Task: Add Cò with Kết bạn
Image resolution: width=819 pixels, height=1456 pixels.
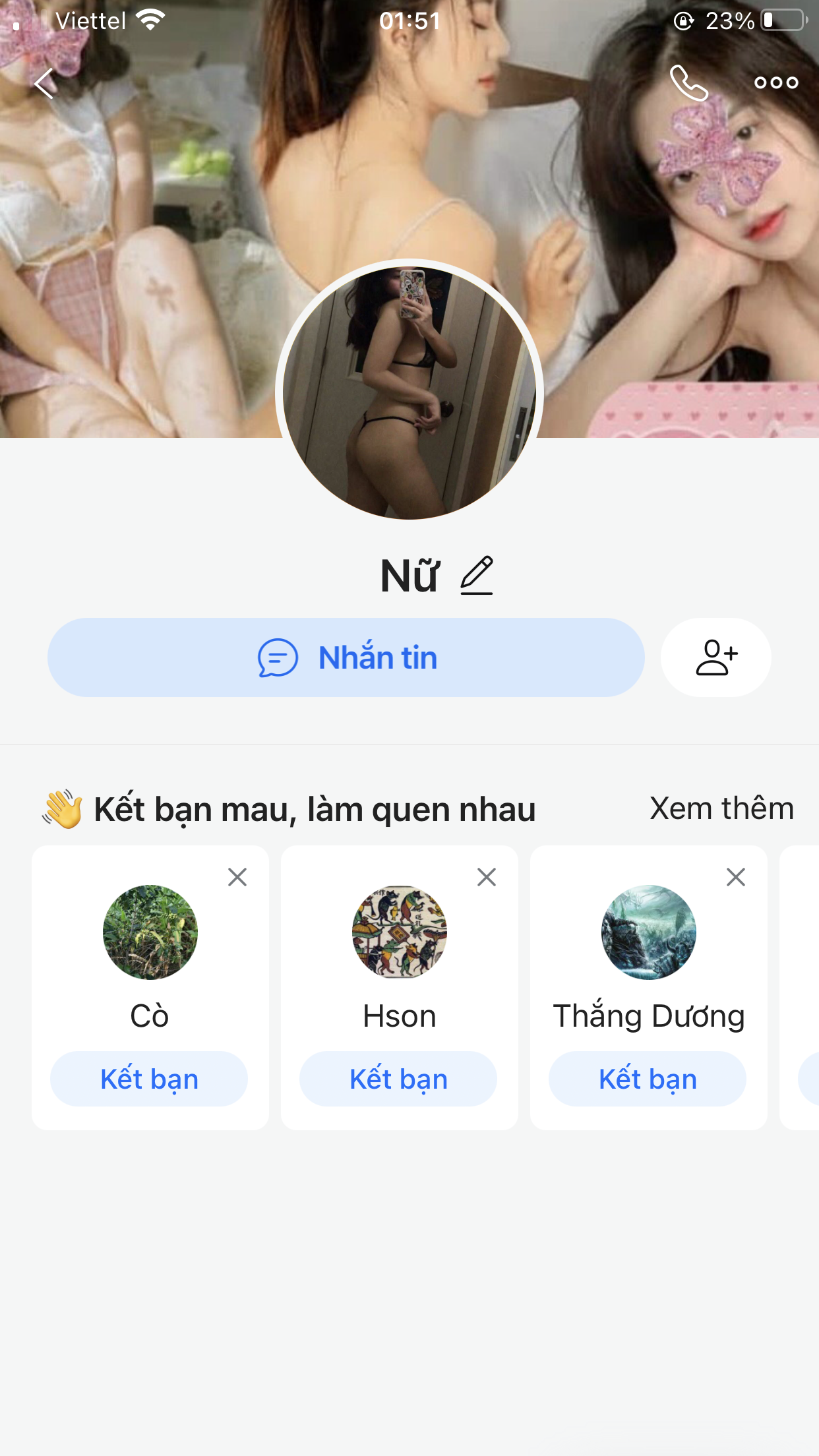Action: click(x=150, y=1079)
